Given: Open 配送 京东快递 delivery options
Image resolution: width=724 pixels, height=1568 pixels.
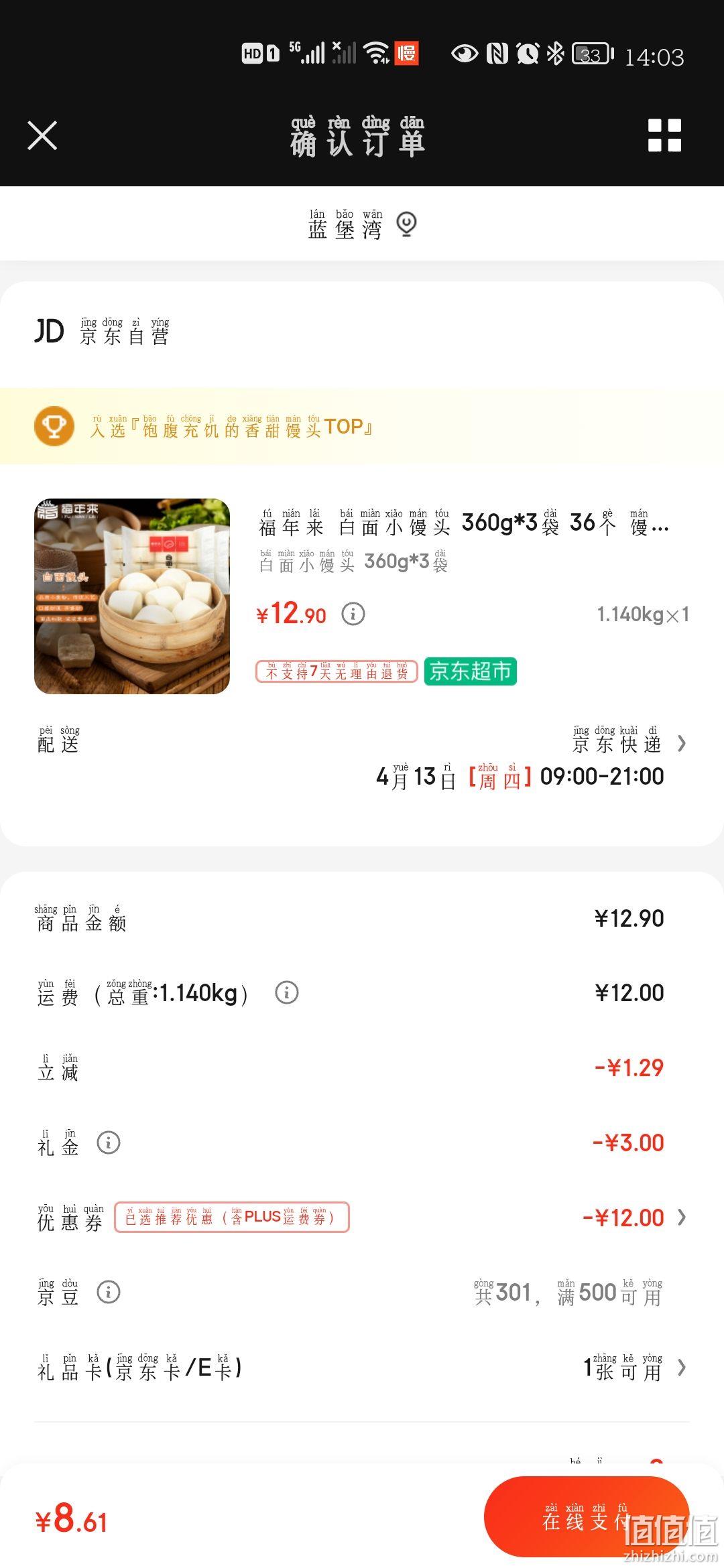Looking at the screenshot, I should point(362,759).
